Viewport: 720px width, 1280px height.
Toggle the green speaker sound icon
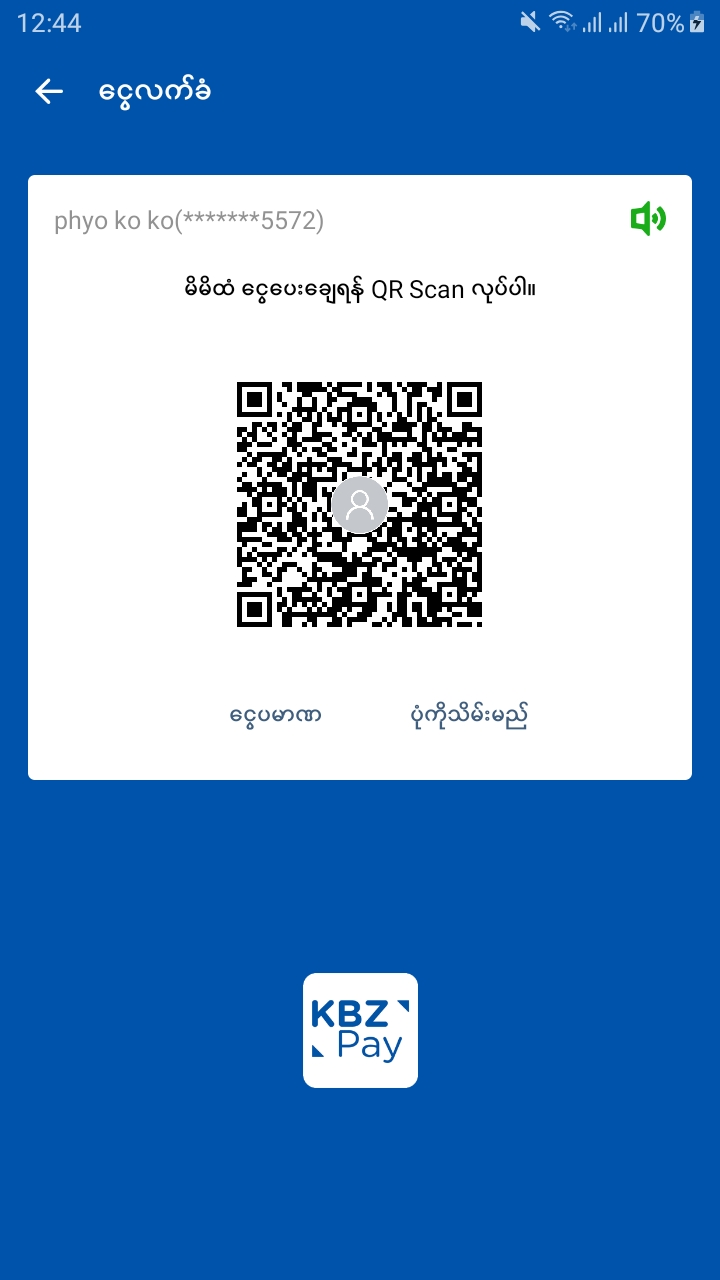click(x=647, y=219)
